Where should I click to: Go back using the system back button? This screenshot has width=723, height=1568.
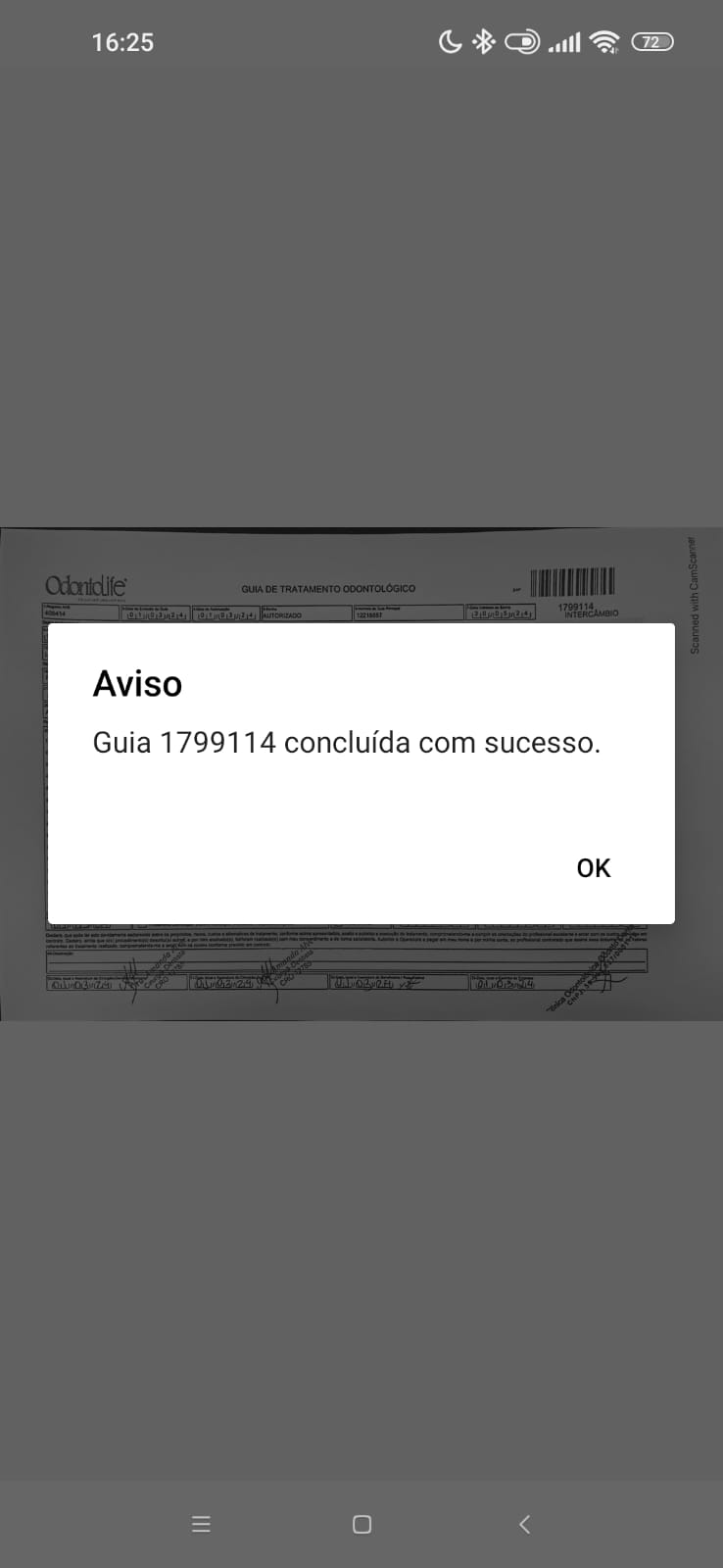click(524, 1524)
